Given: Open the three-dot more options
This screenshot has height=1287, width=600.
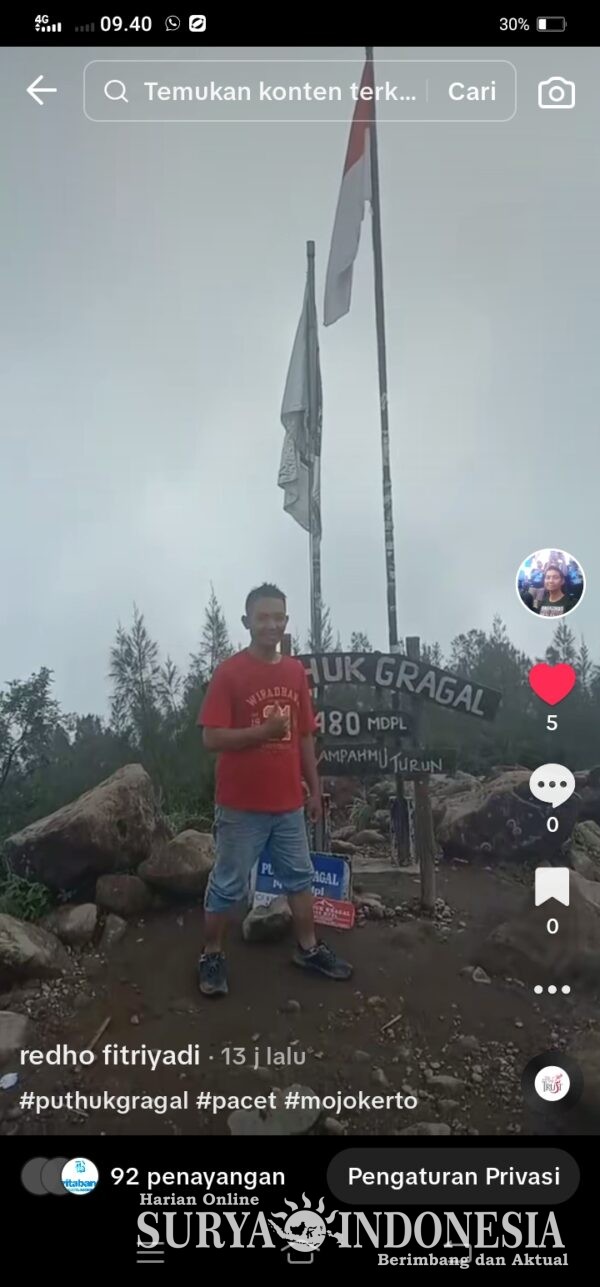Looking at the screenshot, I should [x=552, y=989].
